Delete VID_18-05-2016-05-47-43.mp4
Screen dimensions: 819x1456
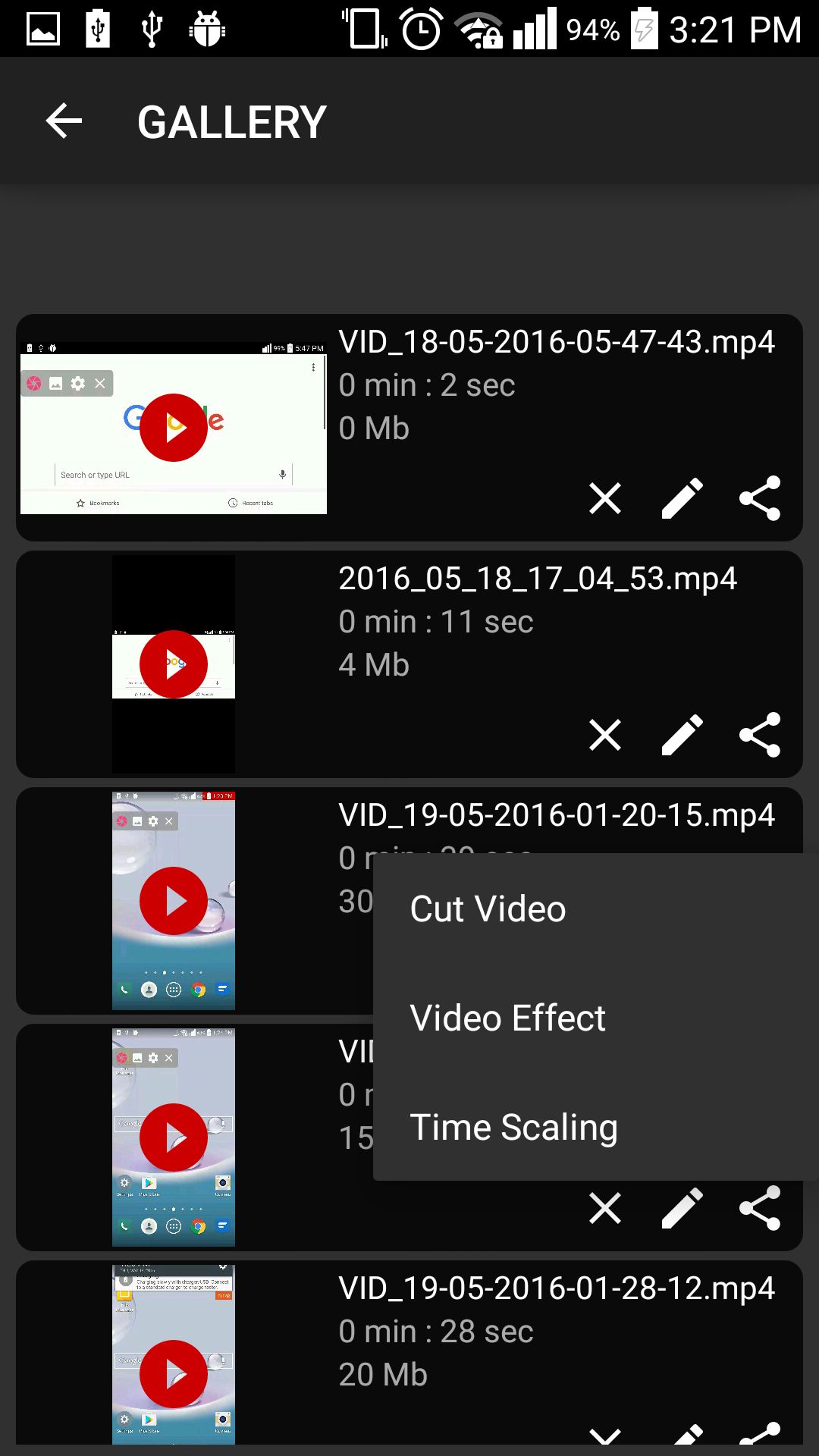pyautogui.click(x=605, y=498)
